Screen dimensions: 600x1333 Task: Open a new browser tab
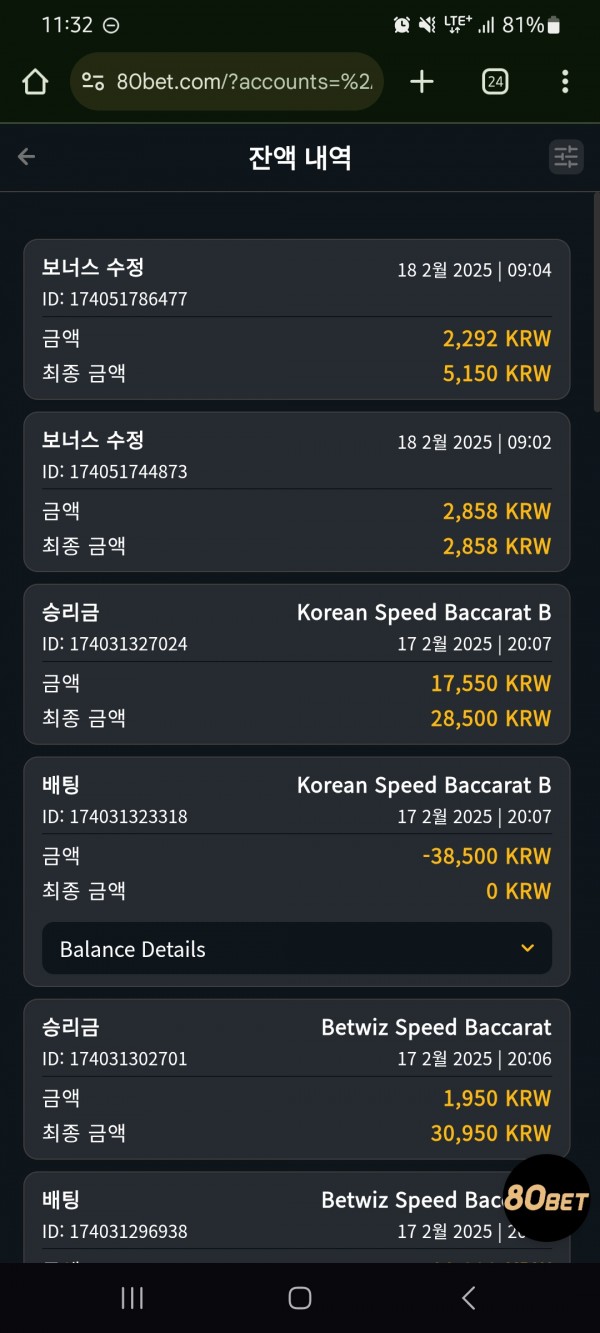click(422, 82)
